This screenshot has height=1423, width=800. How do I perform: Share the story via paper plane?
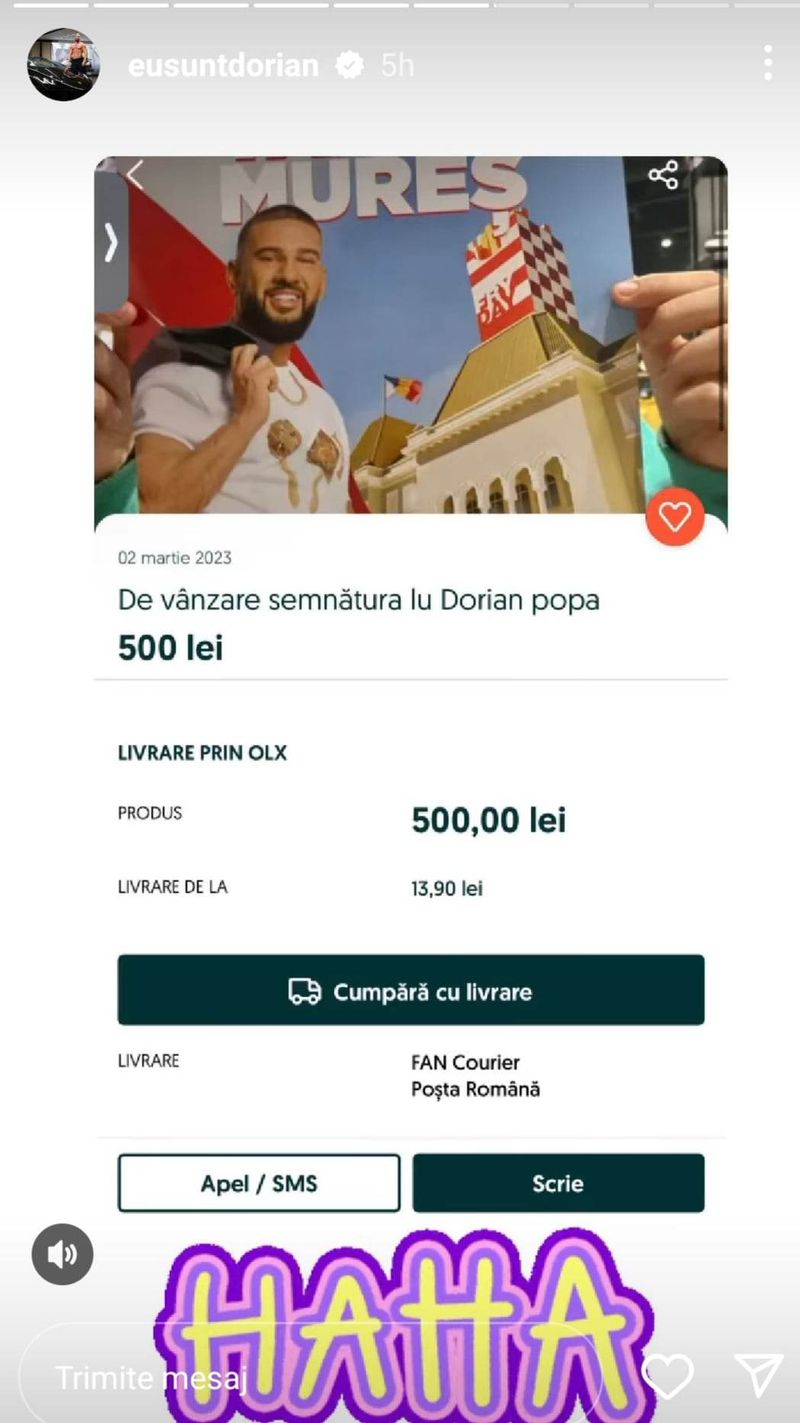coord(758,1376)
